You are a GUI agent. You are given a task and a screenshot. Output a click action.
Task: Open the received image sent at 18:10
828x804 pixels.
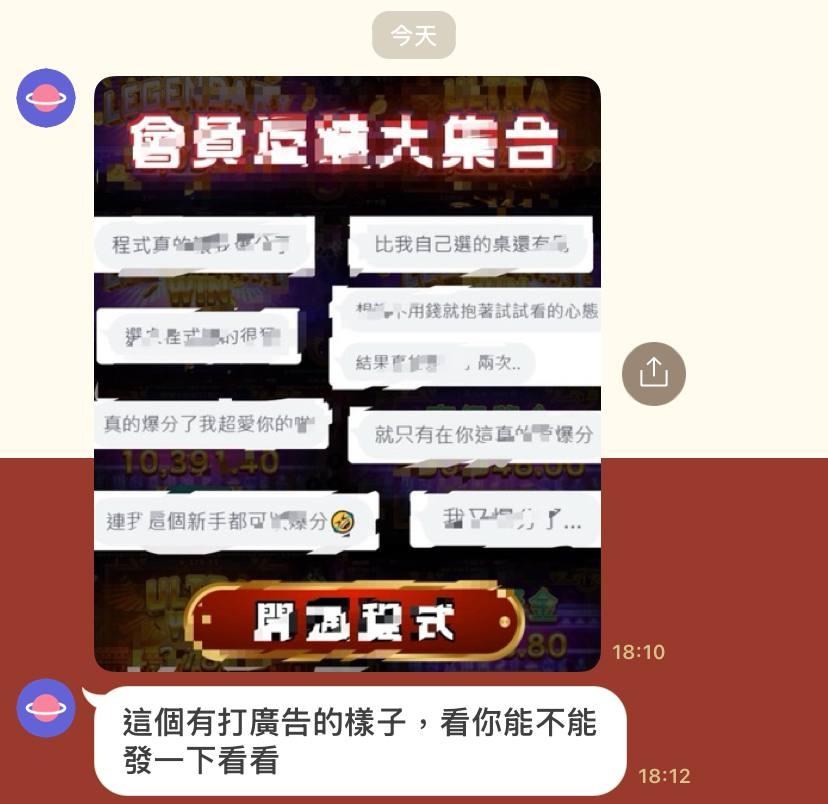pyautogui.click(x=347, y=373)
